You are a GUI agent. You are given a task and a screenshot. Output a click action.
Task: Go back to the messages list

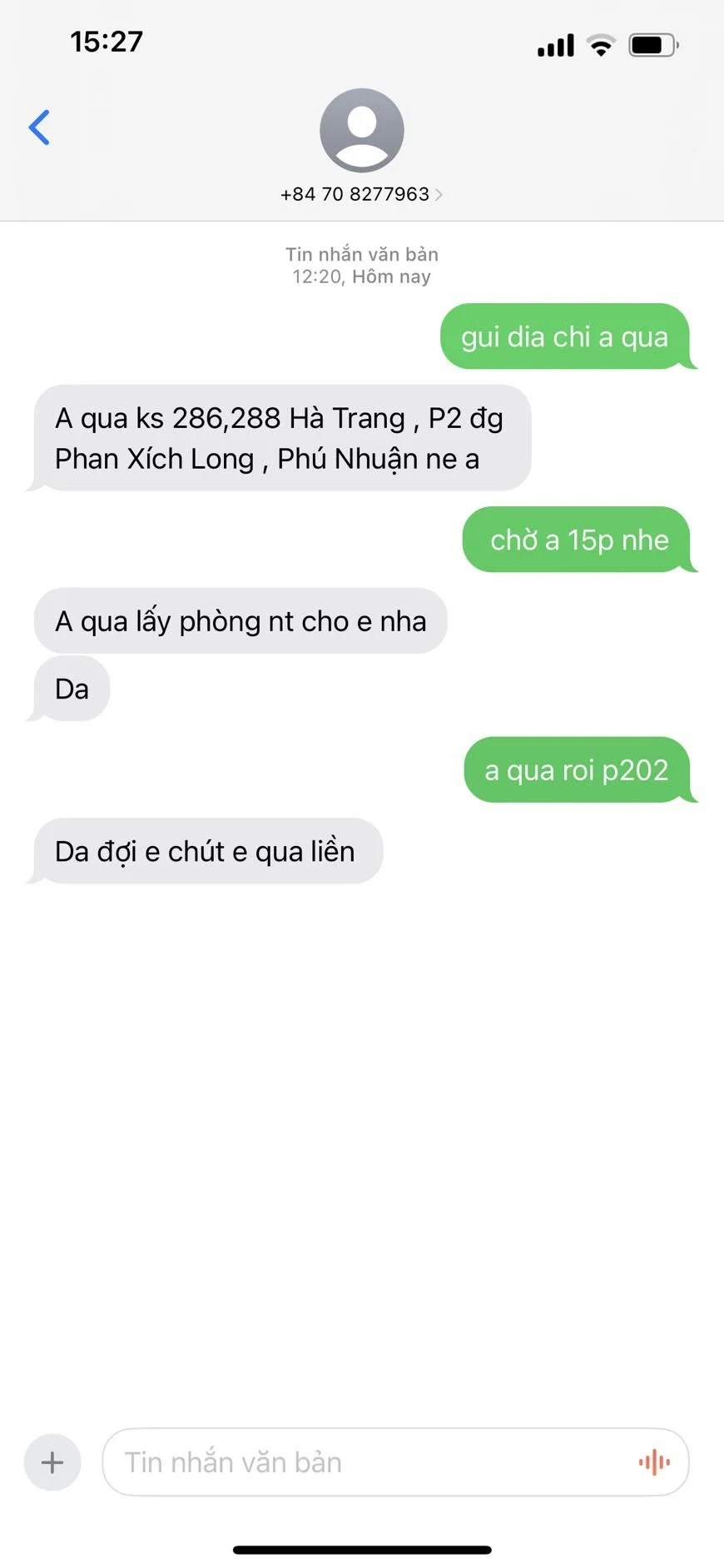(39, 127)
